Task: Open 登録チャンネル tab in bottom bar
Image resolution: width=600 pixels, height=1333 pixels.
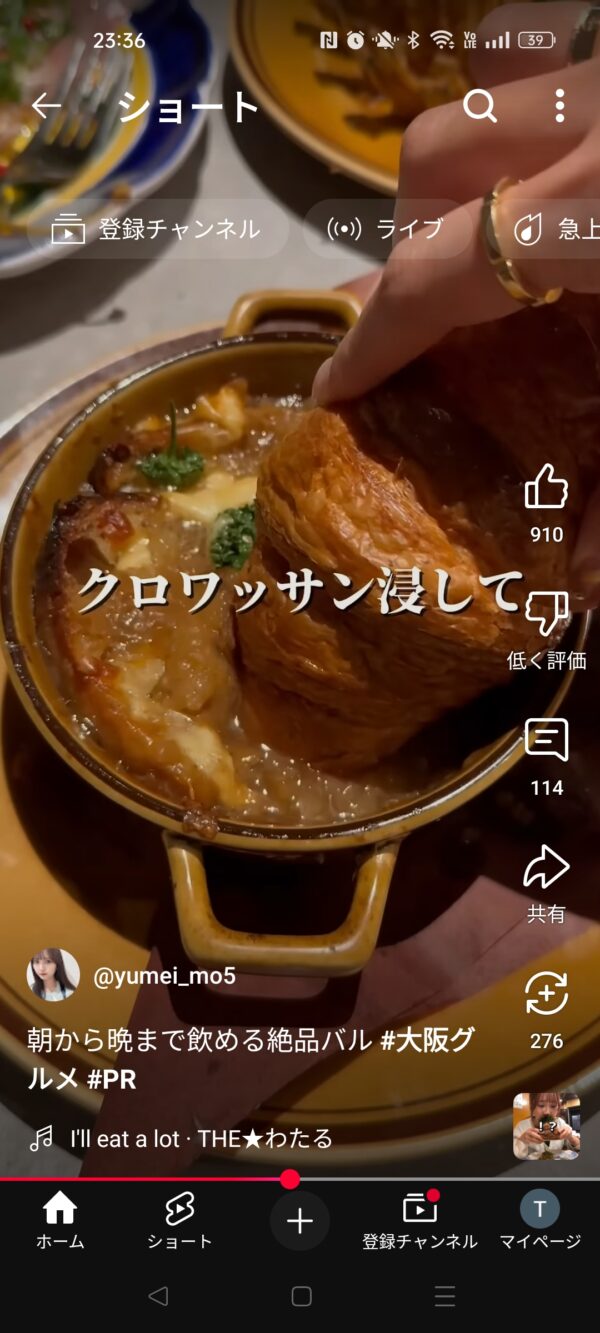Action: pyautogui.click(x=420, y=1222)
